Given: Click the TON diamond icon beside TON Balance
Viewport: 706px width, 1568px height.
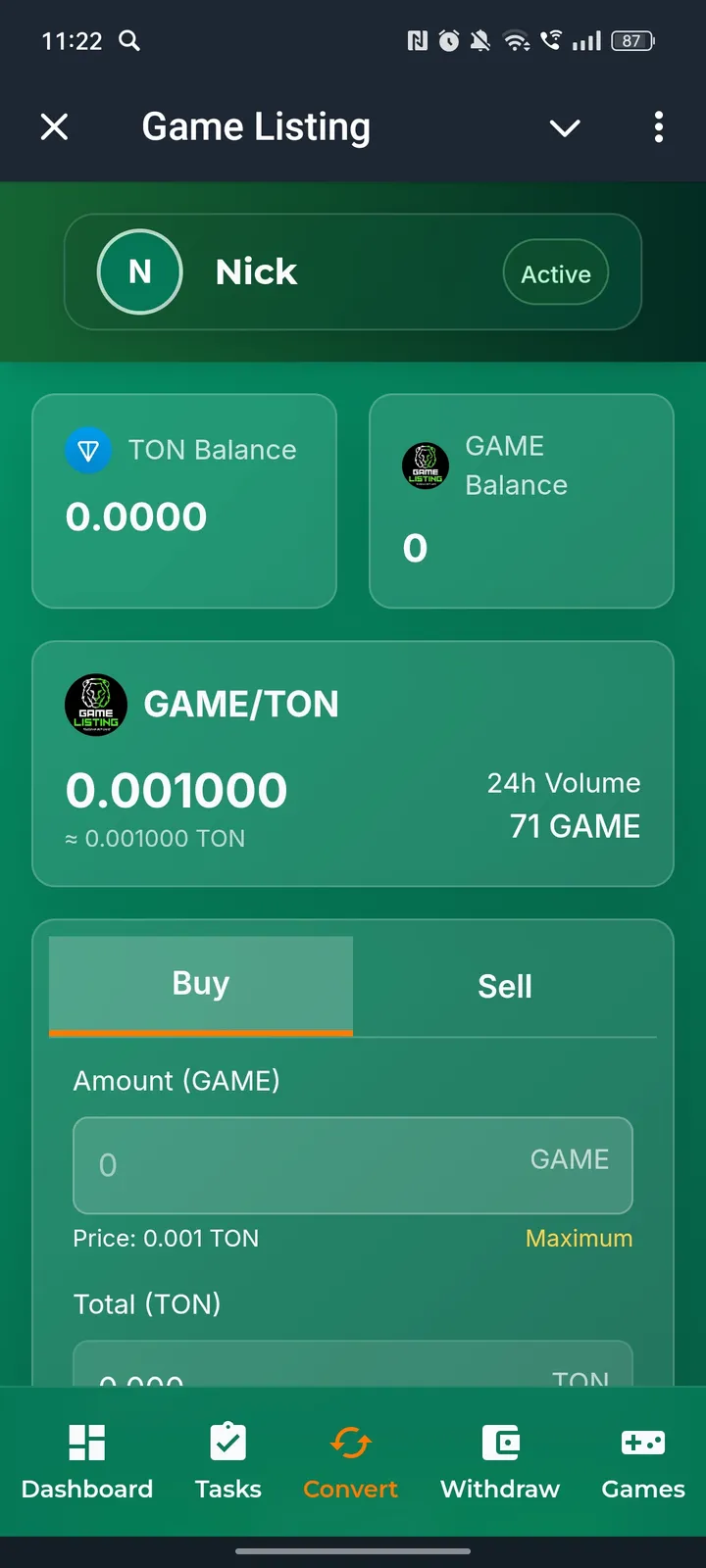Looking at the screenshot, I should tap(89, 450).
